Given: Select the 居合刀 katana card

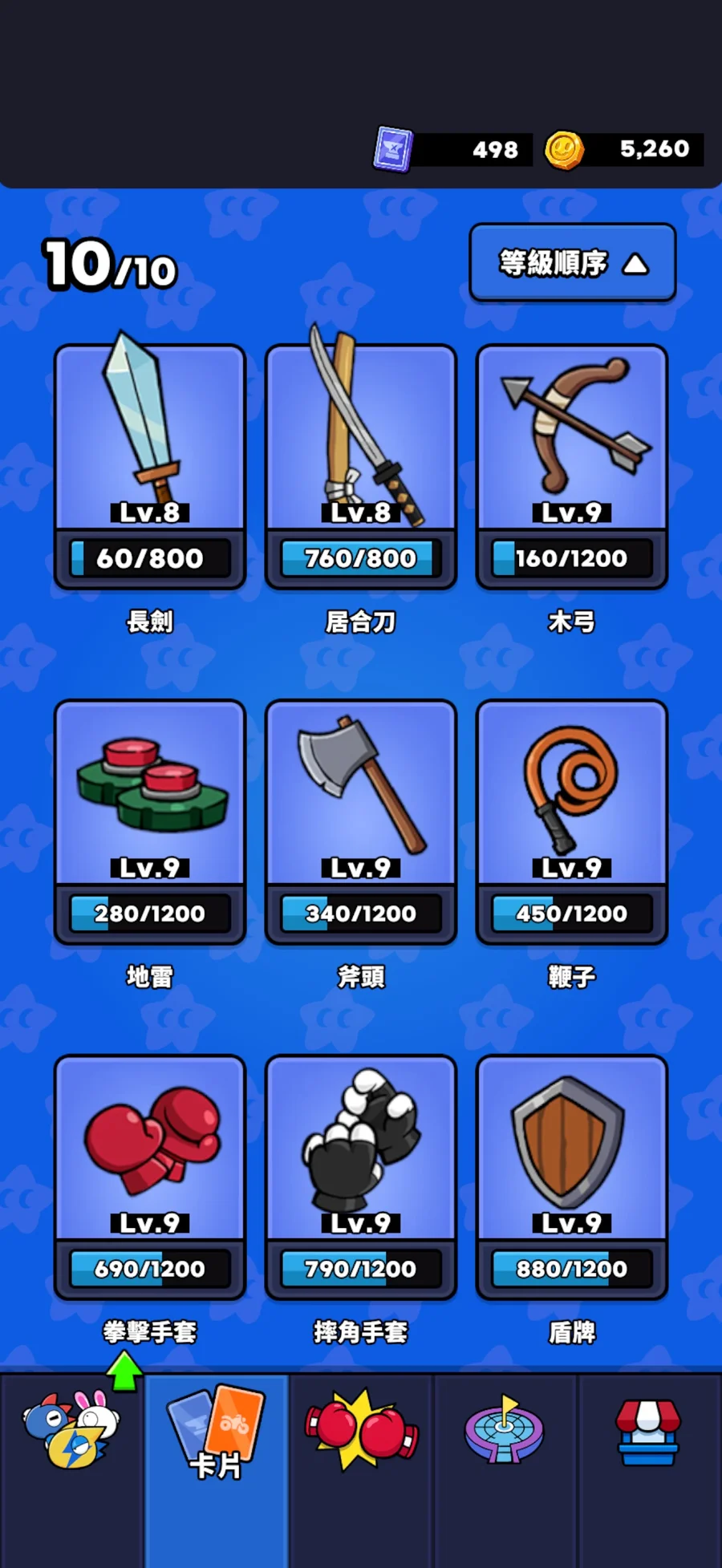Looking at the screenshot, I should coord(360,465).
